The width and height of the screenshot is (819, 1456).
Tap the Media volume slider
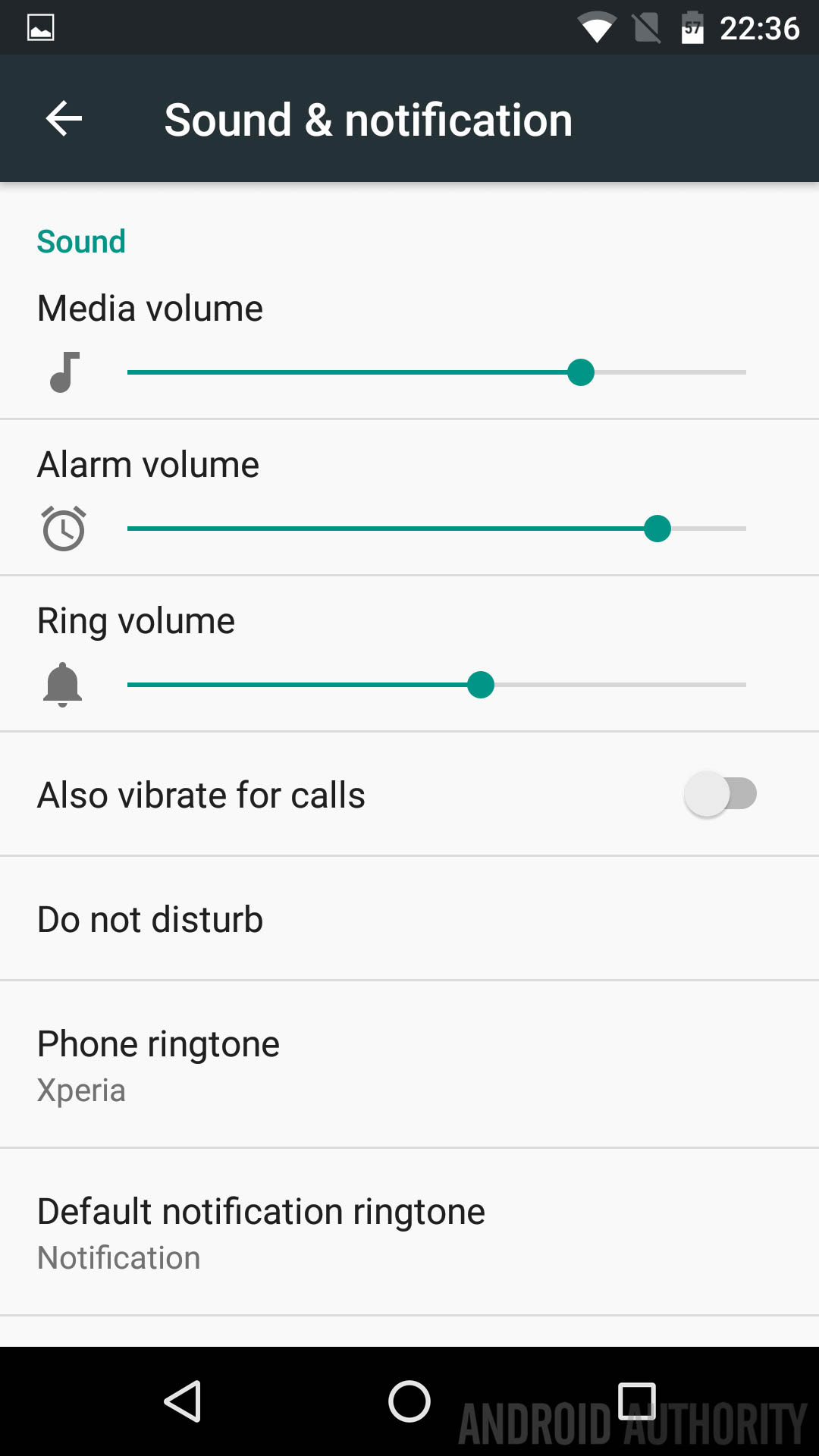[436, 372]
